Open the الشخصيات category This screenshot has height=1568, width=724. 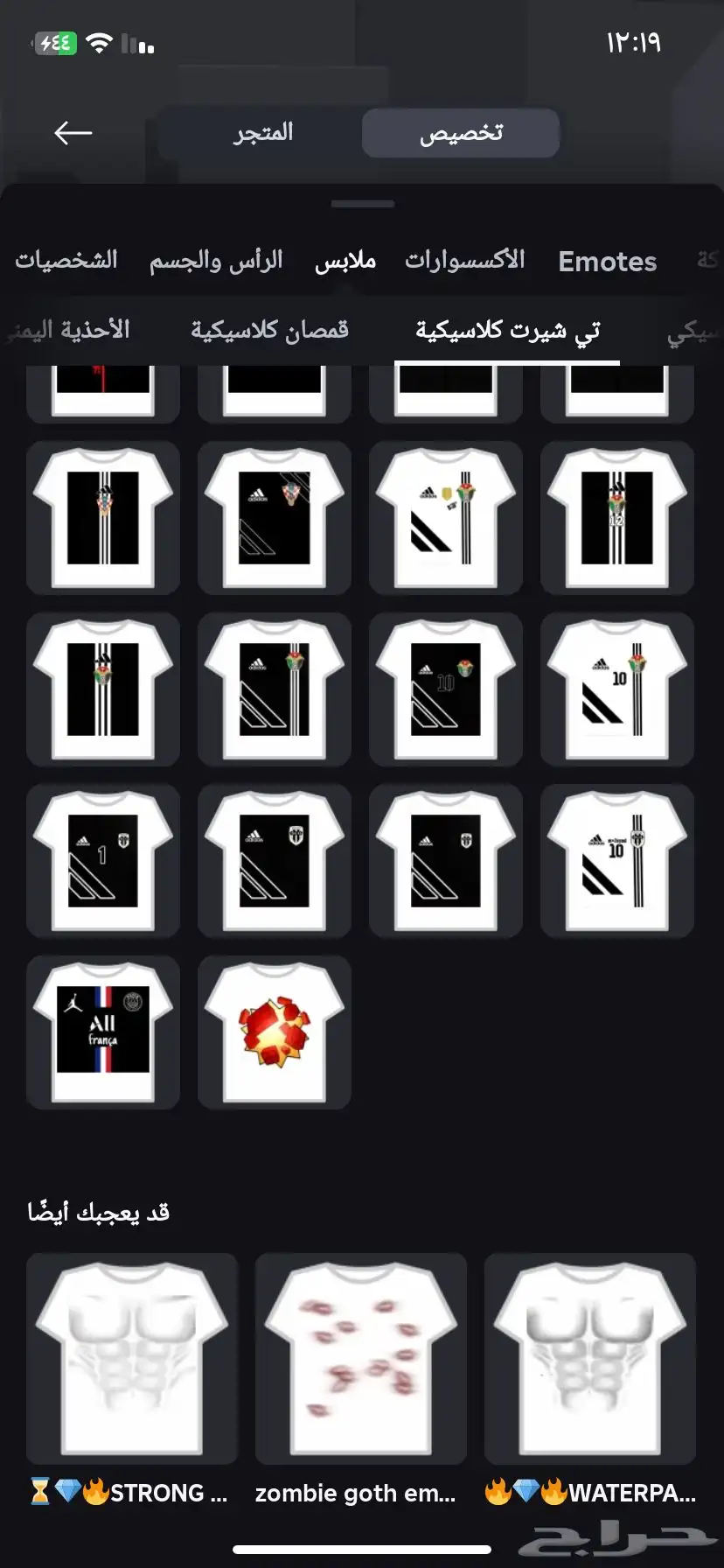coord(66,260)
